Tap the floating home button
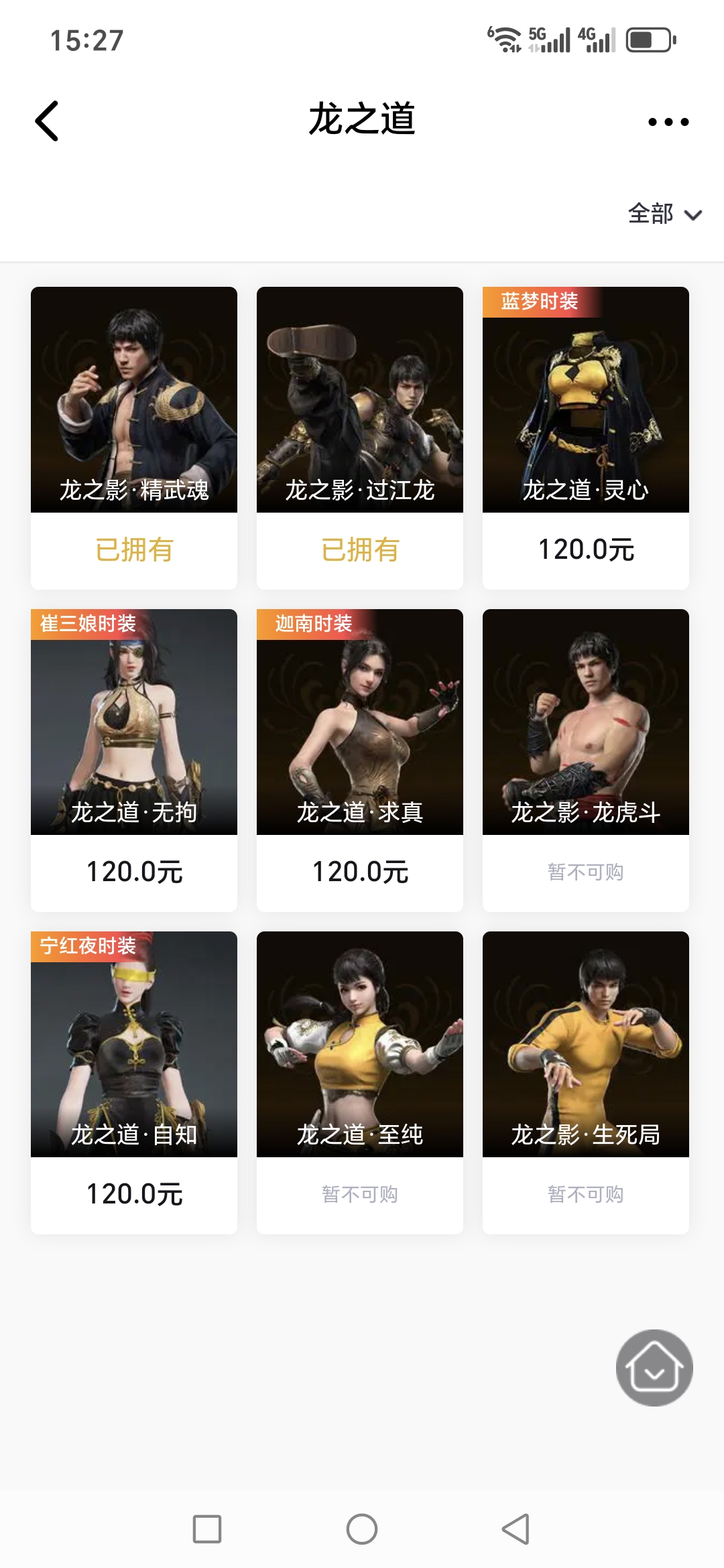The height and width of the screenshot is (1568, 724). pyautogui.click(x=654, y=1368)
